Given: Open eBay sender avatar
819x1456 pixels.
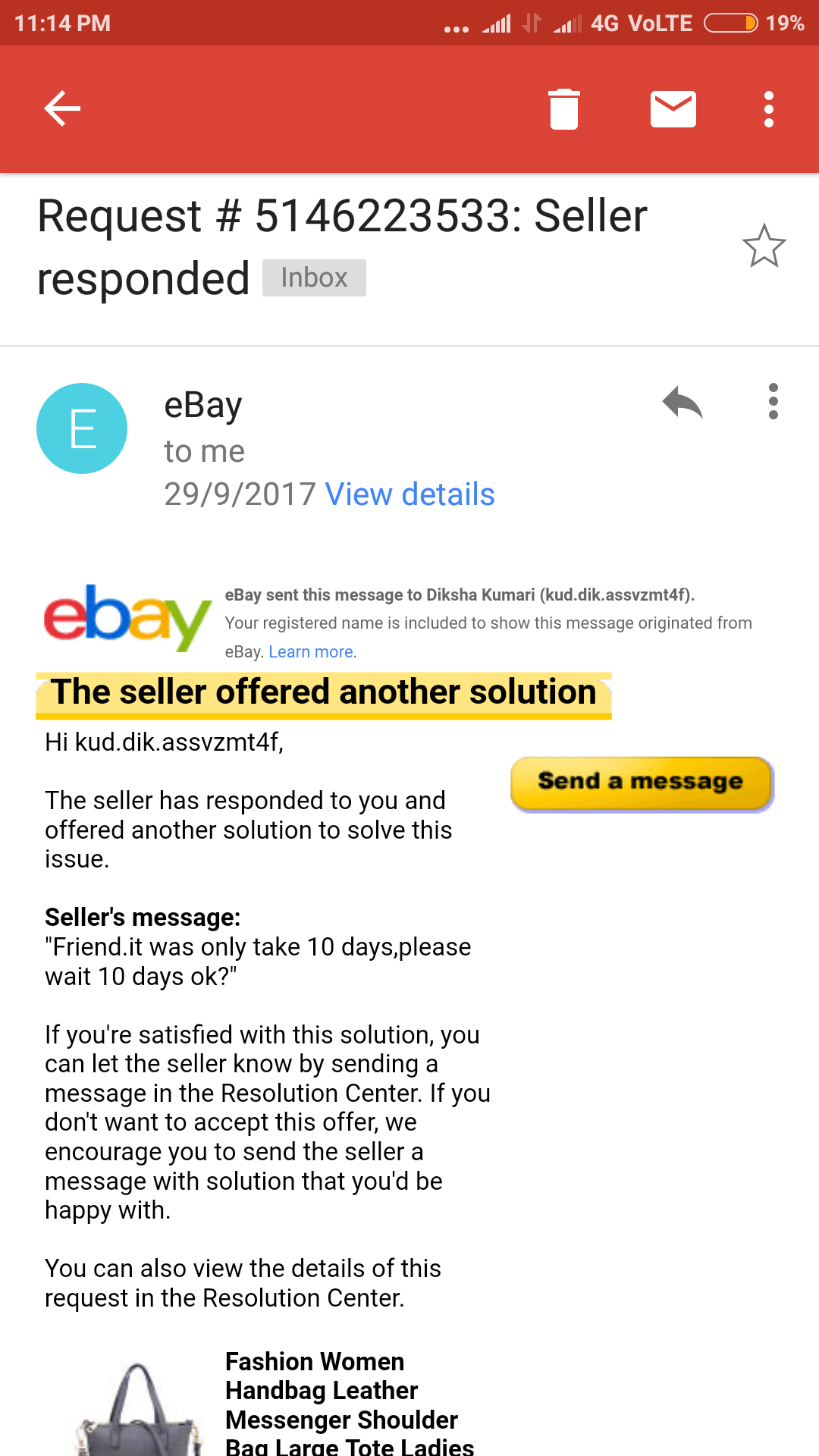Looking at the screenshot, I should 82,428.
